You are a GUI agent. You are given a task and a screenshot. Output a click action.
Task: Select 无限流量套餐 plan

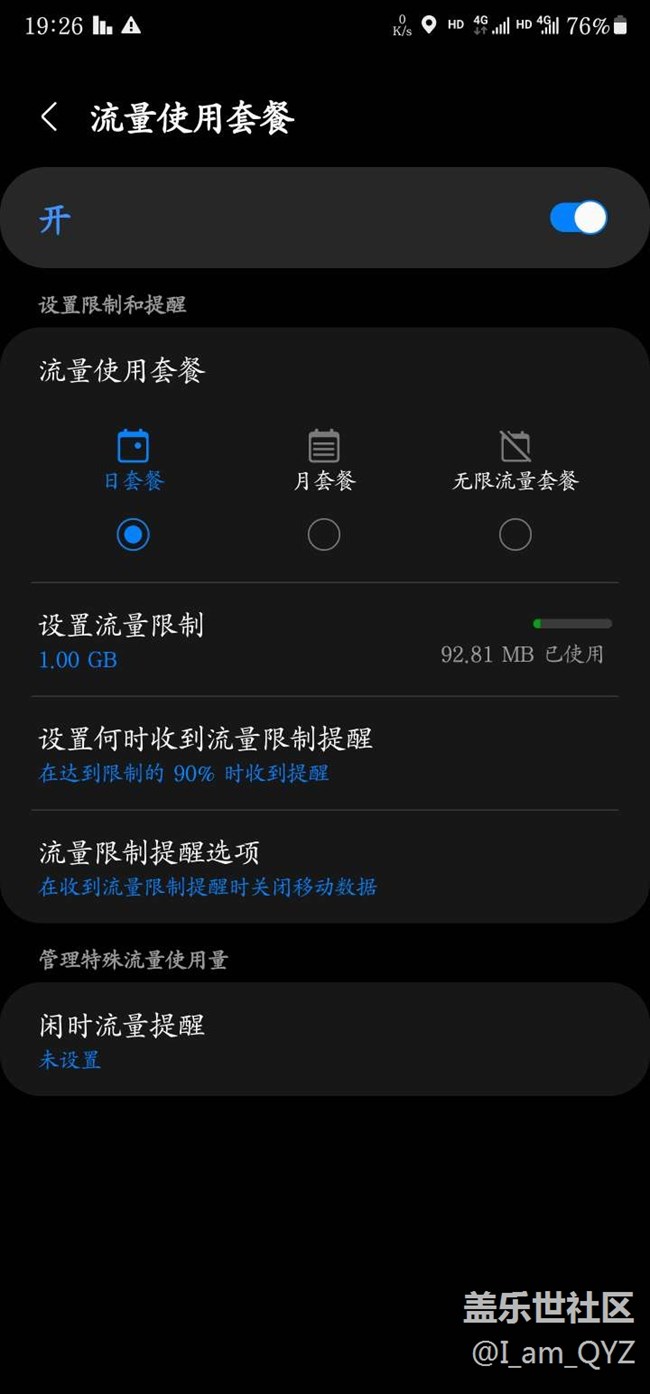pos(515,535)
